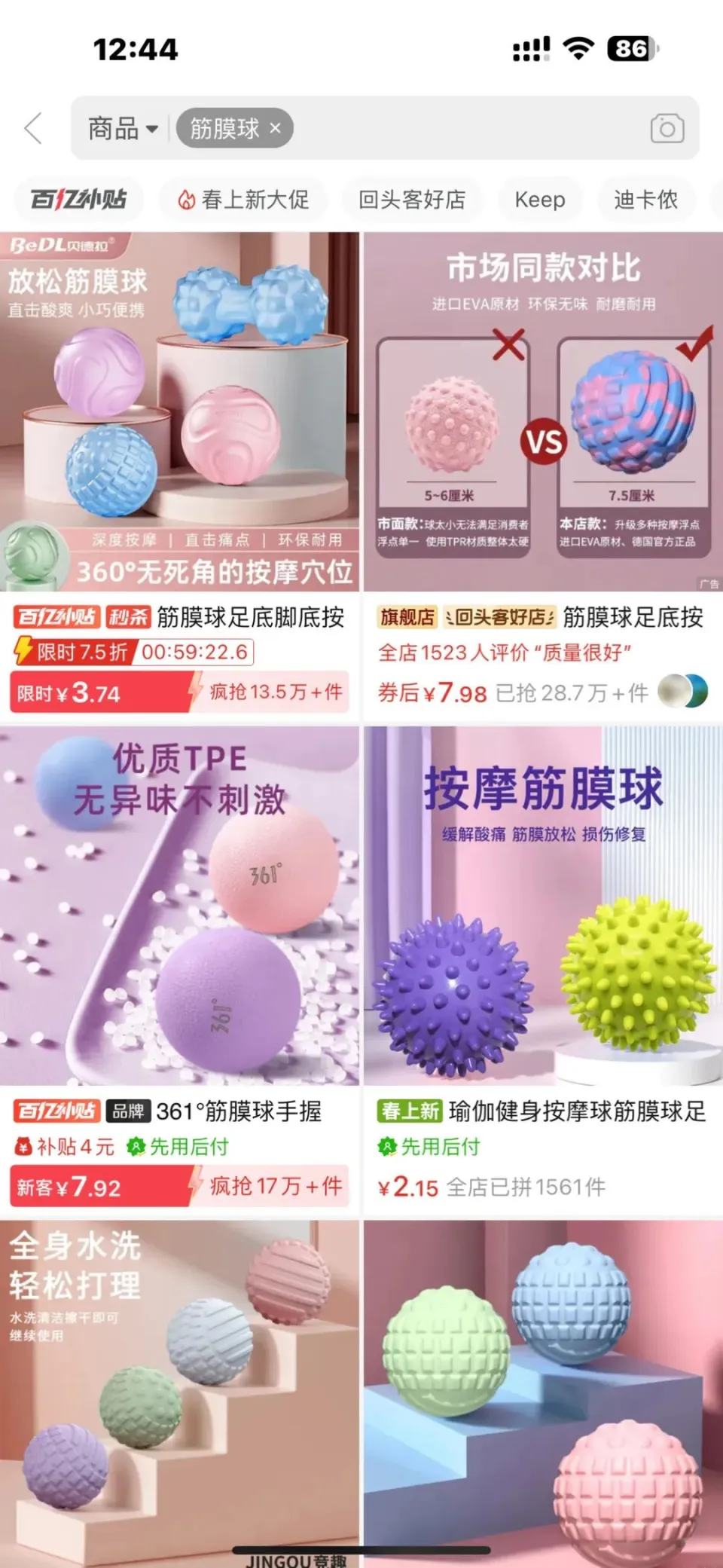Go back with the arrow icon
This screenshot has height=1568, width=723.
coord(33,128)
